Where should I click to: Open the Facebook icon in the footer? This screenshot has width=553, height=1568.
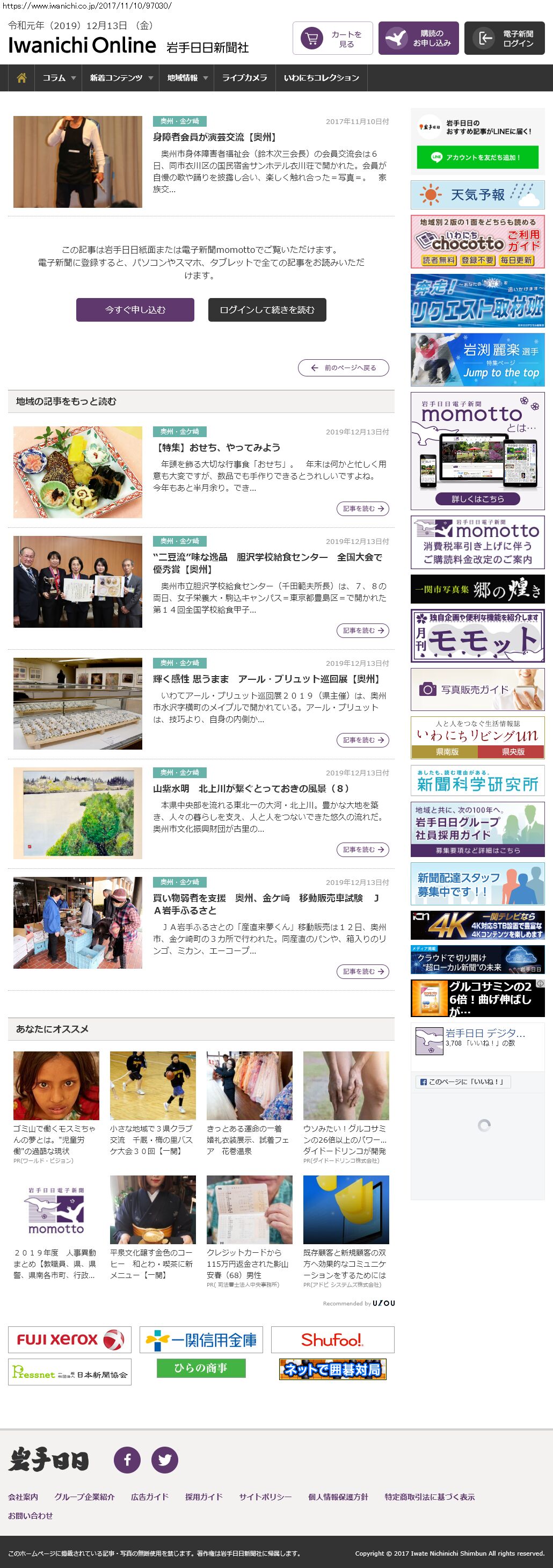pyautogui.click(x=127, y=1459)
